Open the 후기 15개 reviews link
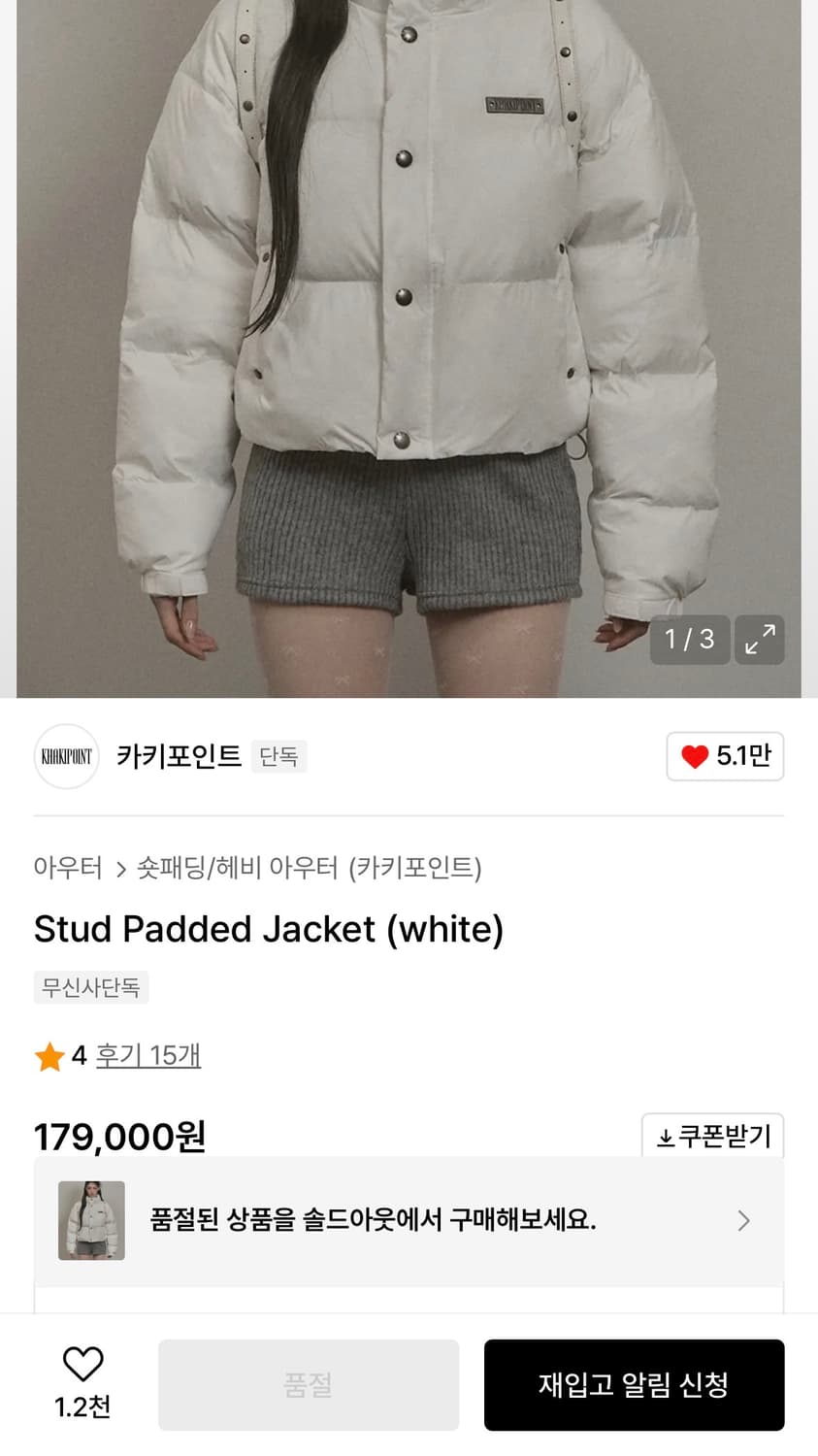The height and width of the screenshot is (1456, 818). point(147,1055)
